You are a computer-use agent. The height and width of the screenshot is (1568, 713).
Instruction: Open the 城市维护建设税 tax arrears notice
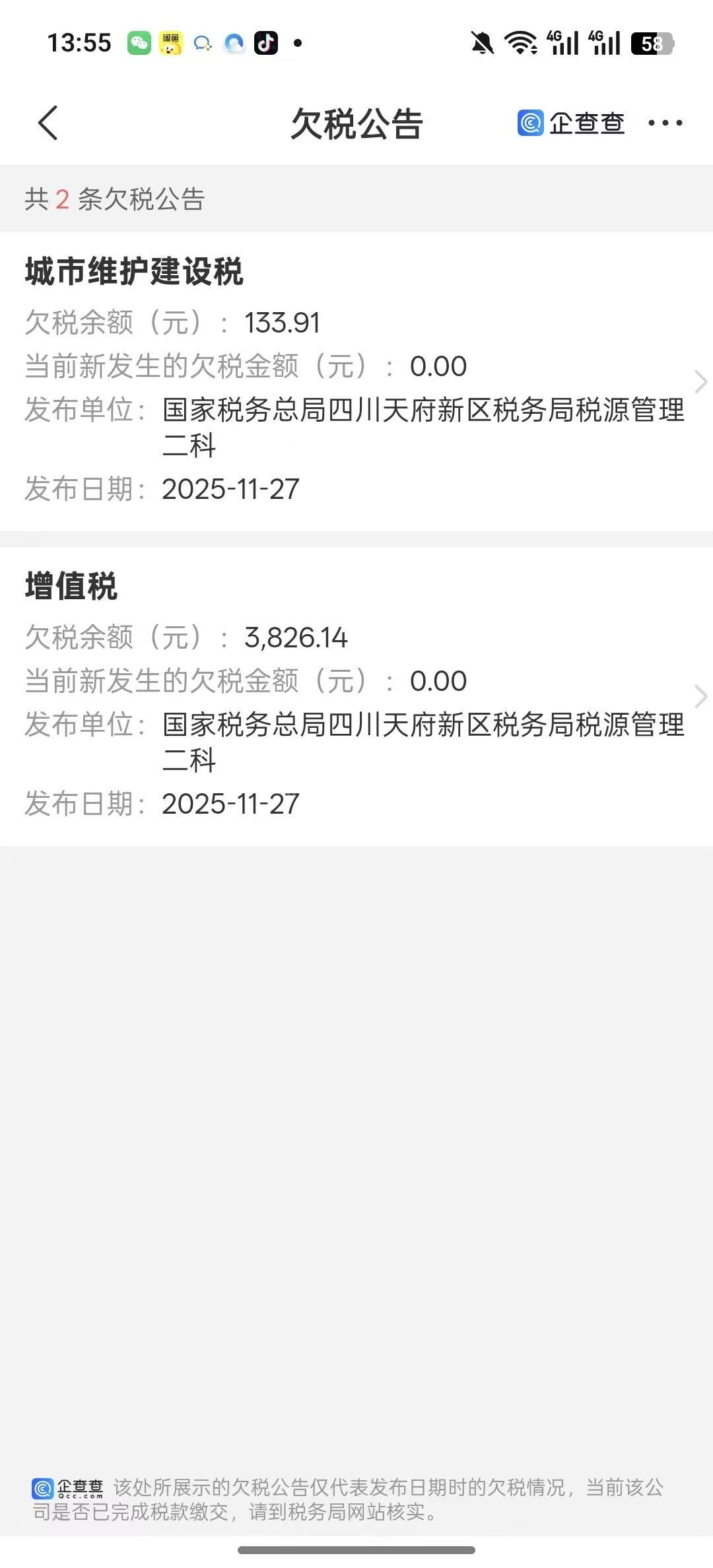pyautogui.click(x=356, y=381)
